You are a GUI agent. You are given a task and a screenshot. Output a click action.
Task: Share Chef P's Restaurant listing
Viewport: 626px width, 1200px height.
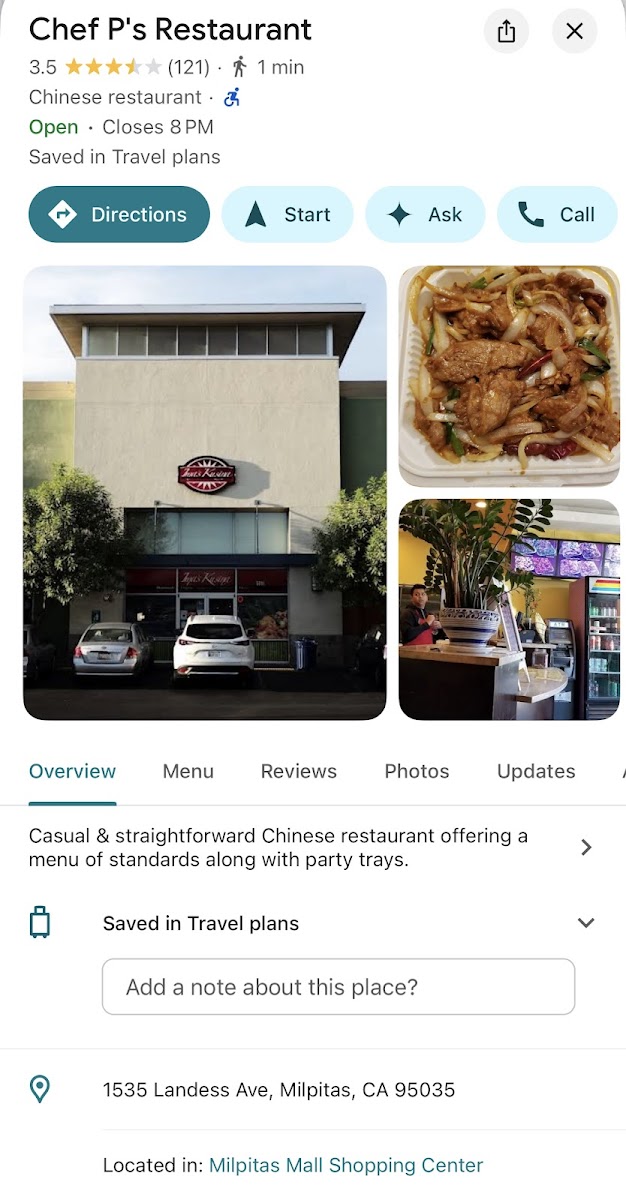click(507, 31)
